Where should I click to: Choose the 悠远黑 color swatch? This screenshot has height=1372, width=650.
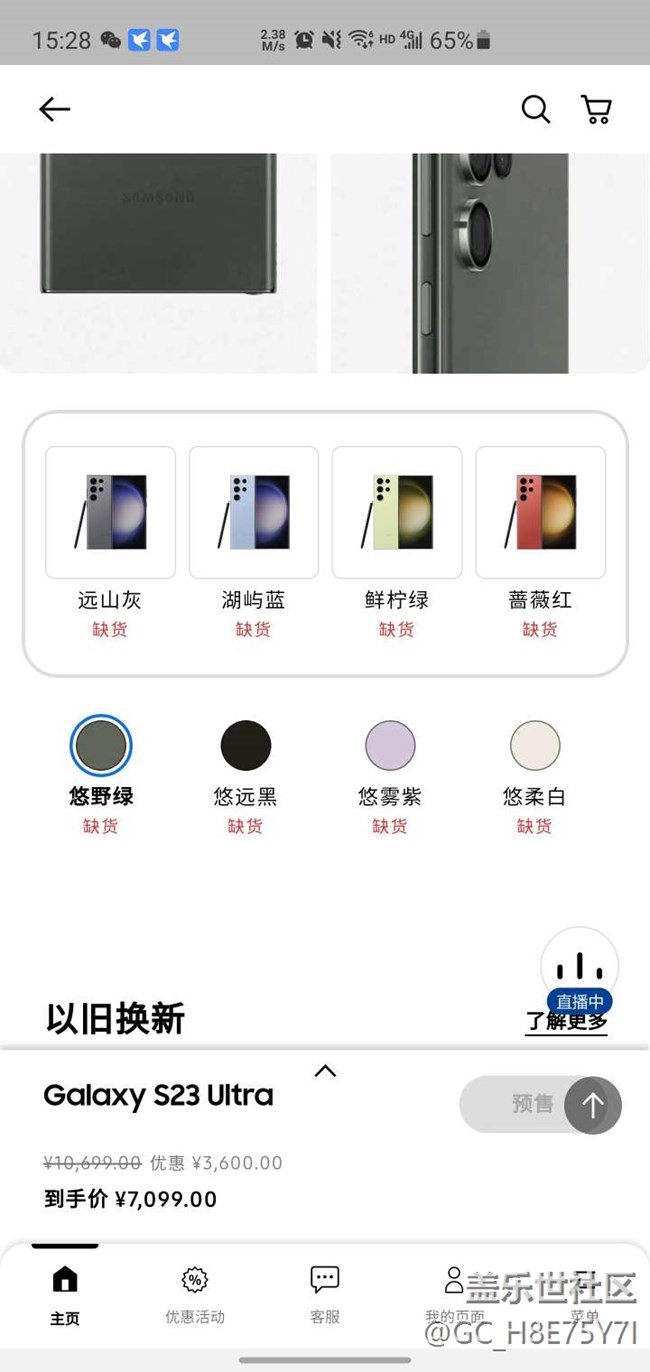click(245, 745)
